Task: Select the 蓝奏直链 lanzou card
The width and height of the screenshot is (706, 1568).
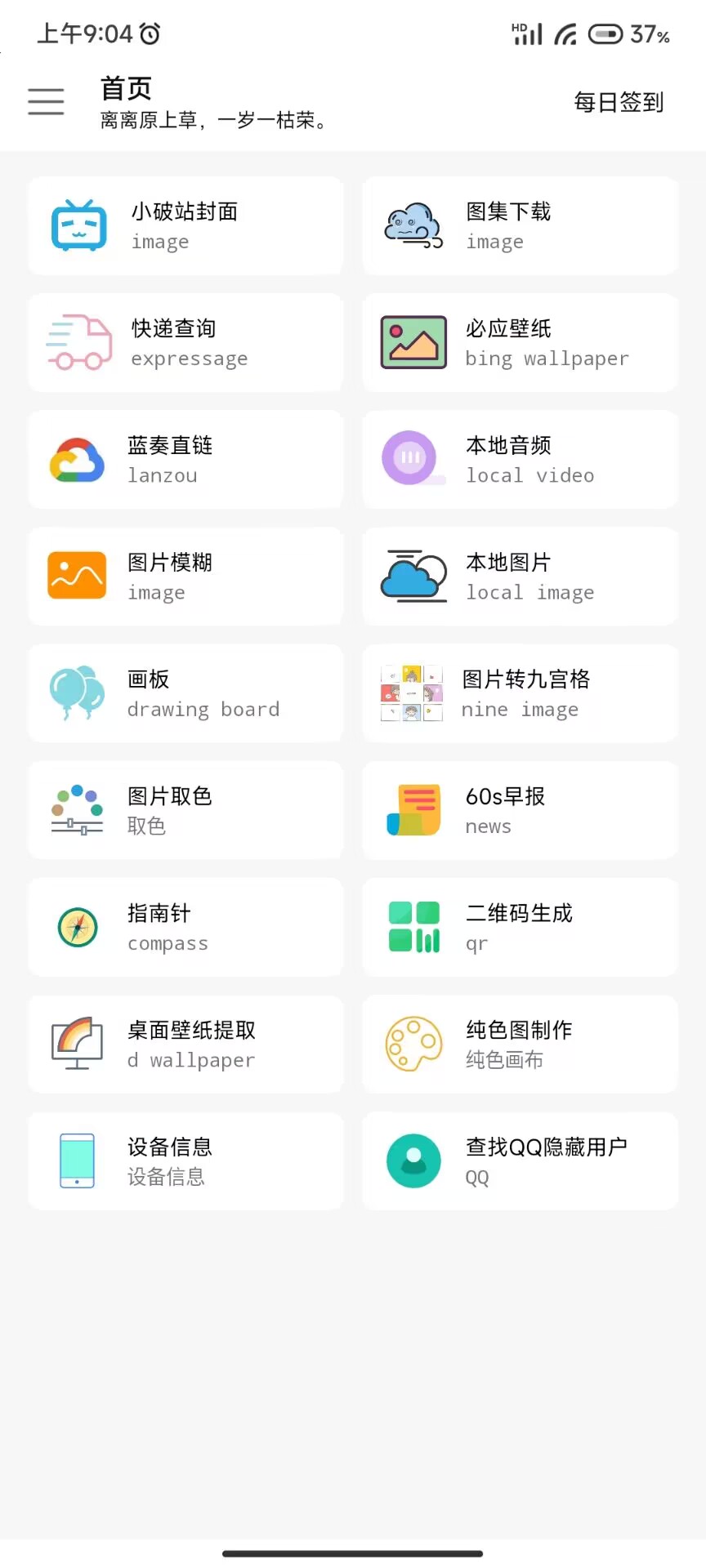Action: tap(185, 460)
